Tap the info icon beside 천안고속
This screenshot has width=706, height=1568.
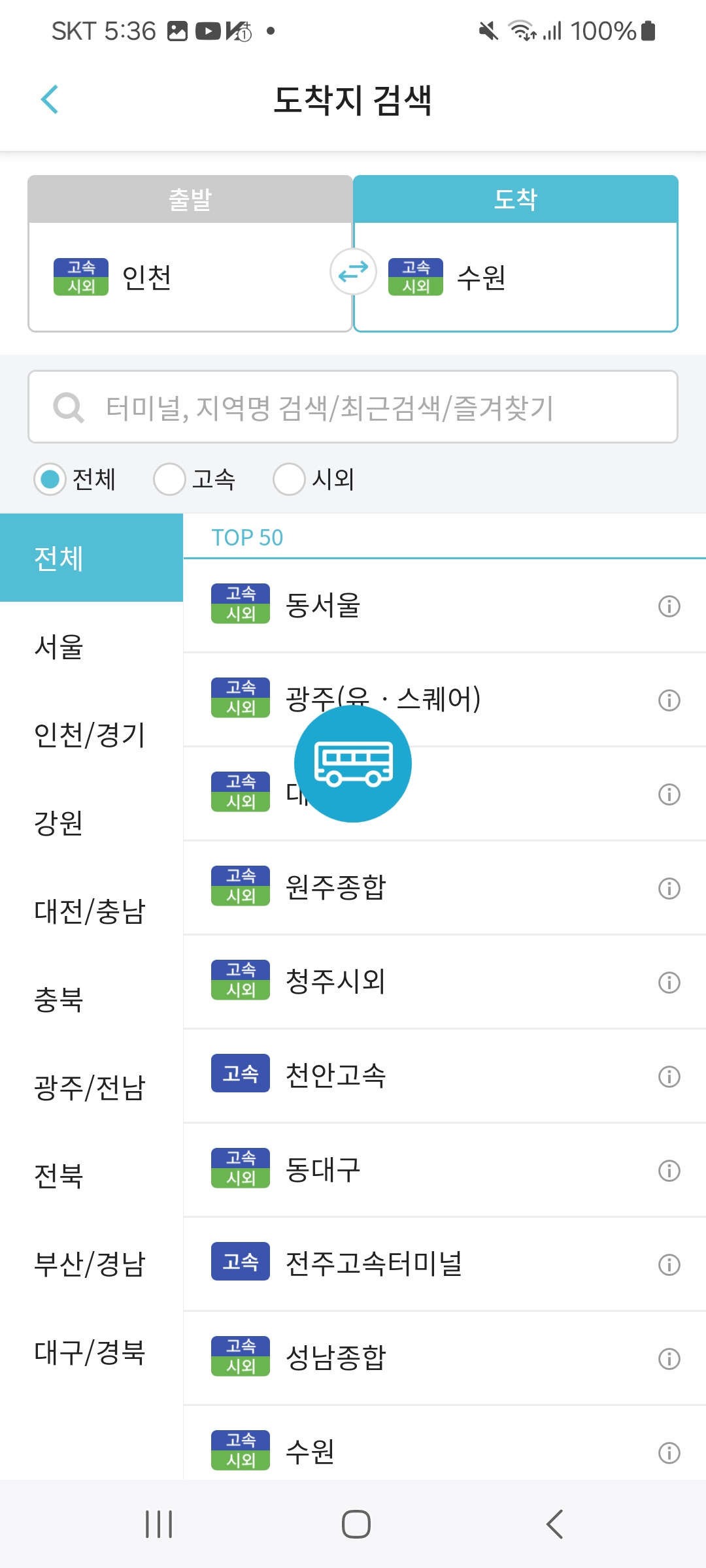(x=668, y=1076)
